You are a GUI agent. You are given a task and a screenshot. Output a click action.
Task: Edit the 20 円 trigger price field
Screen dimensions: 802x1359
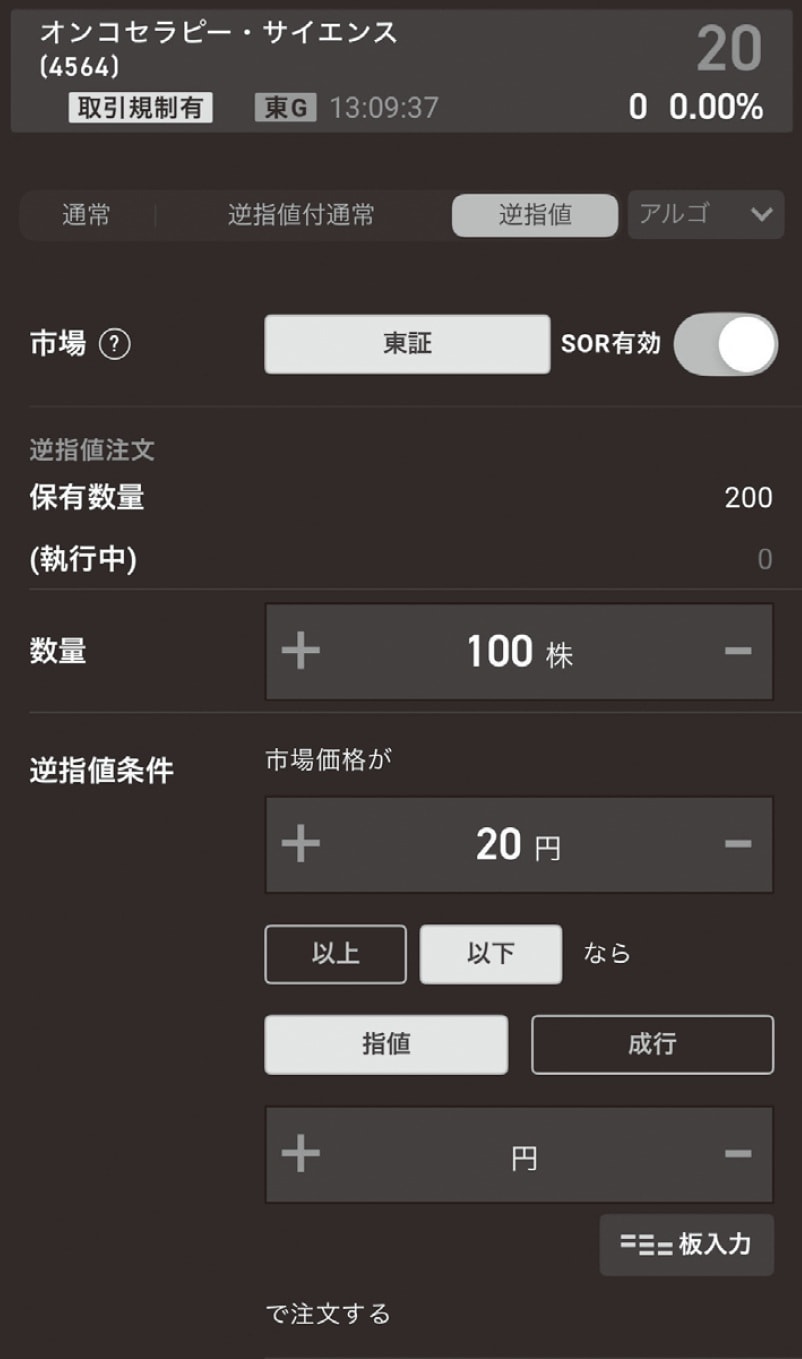tap(518, 845)
